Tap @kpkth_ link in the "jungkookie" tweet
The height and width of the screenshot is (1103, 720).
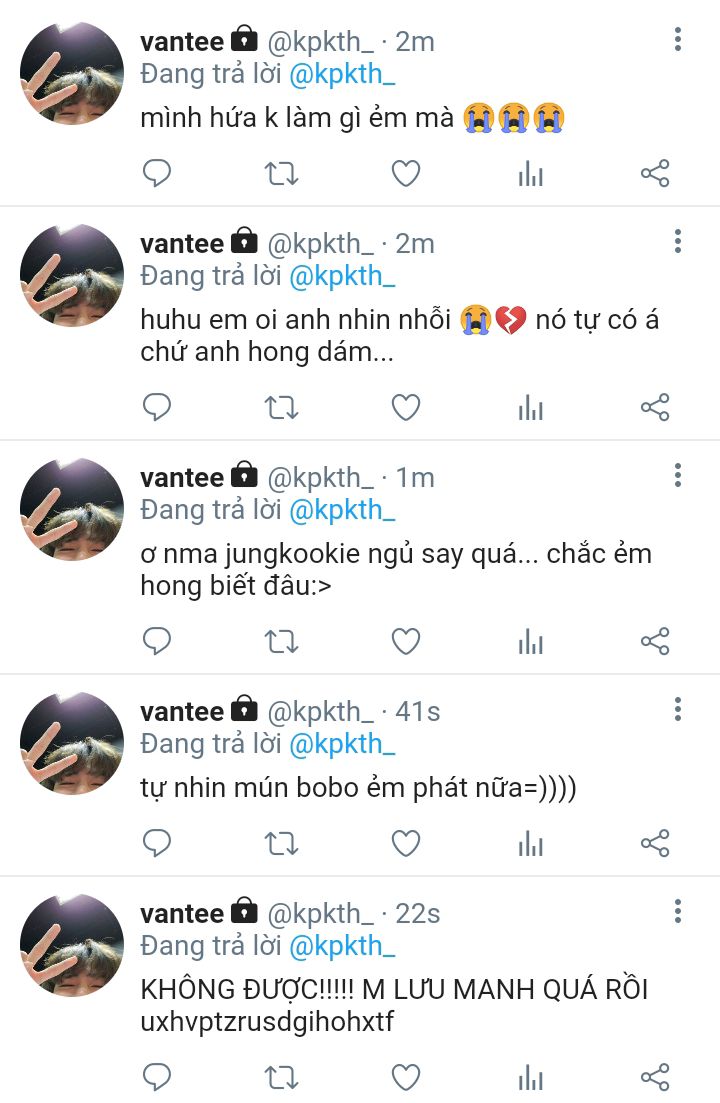(342, 510)
